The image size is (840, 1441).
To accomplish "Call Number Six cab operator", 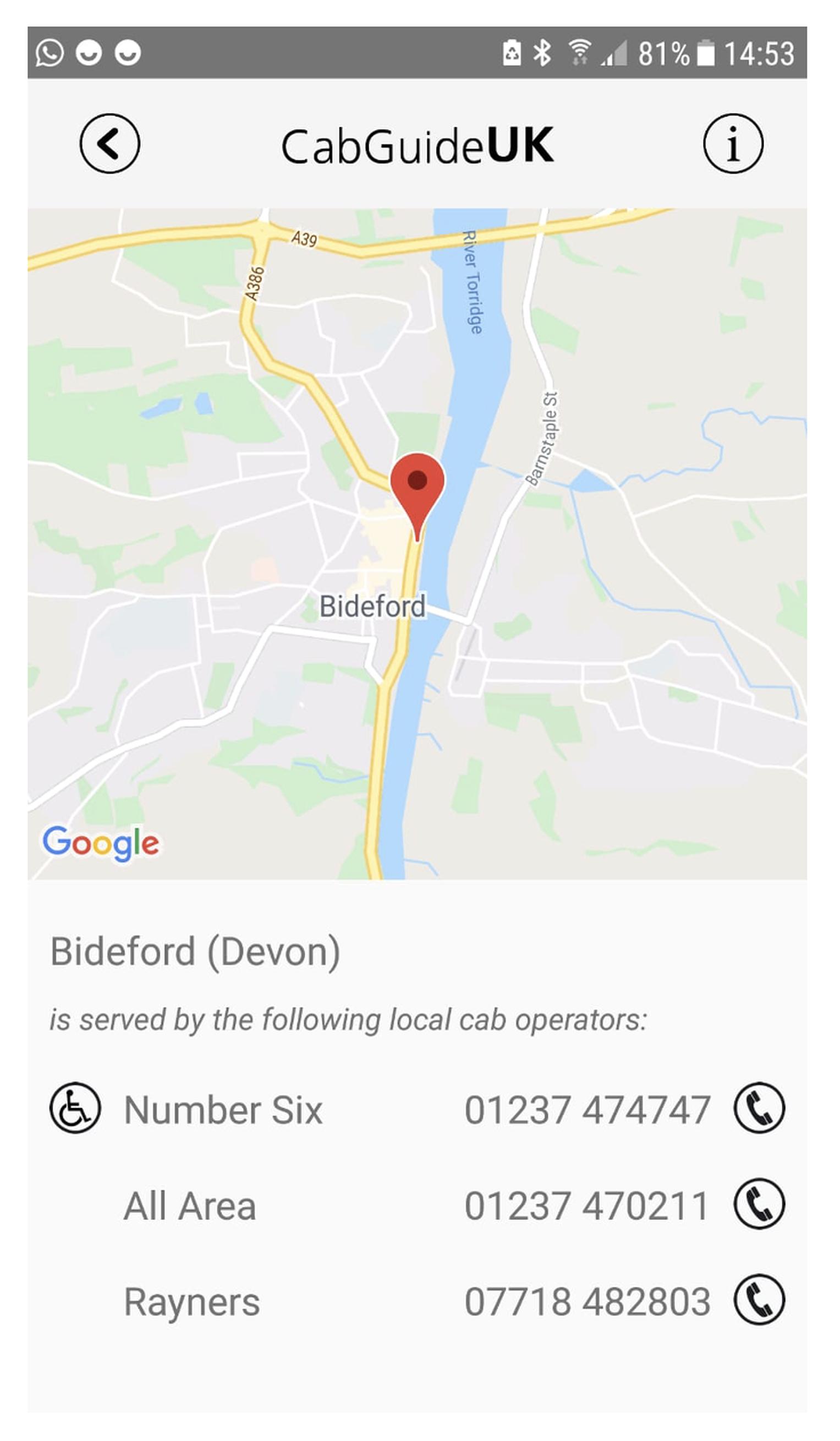I will pyautogui.click(x=760, y=1107).
